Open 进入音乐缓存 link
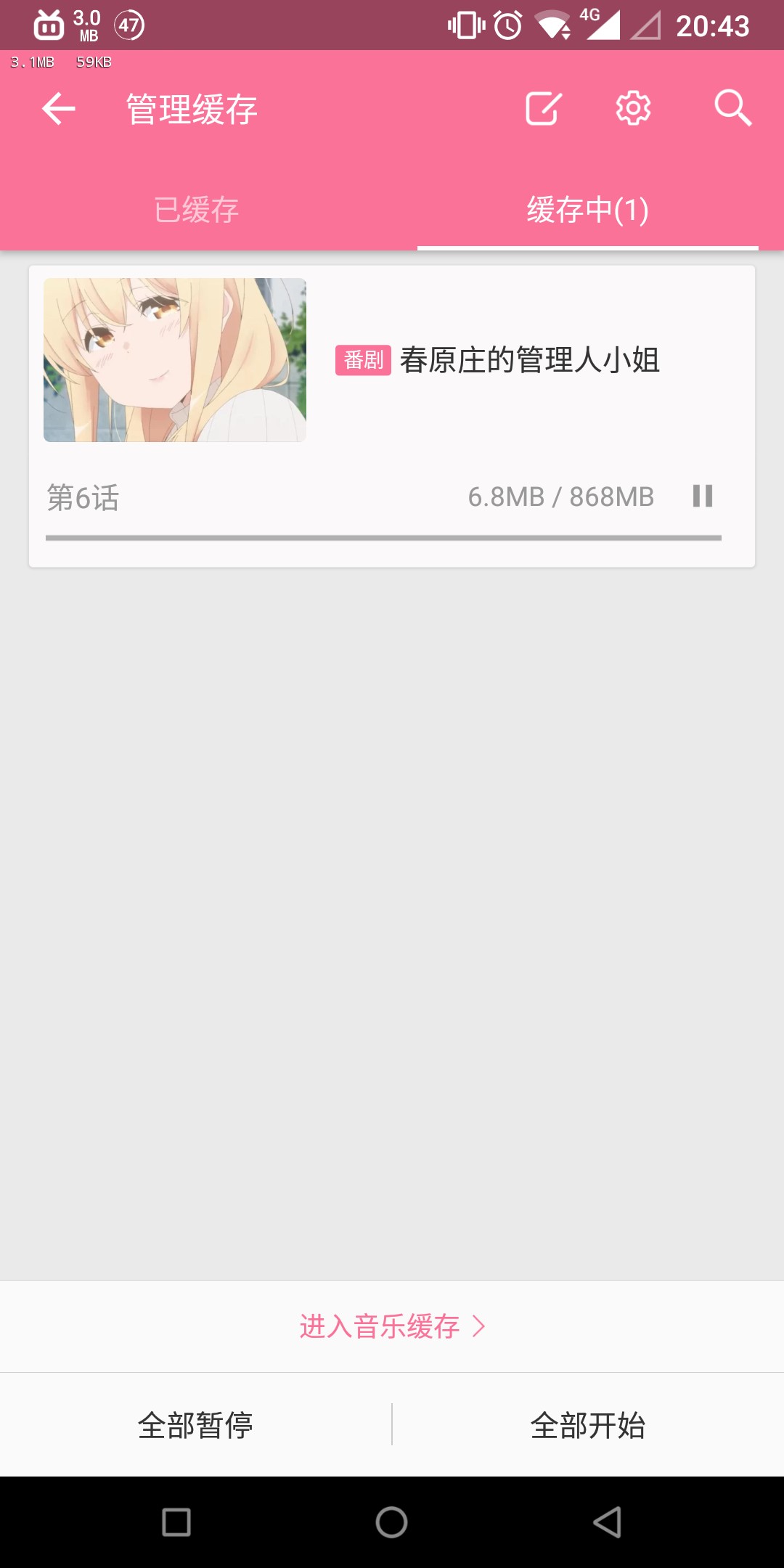Image resolution: width=784 pixels, height=1568 pixels. pyautogui.click(x=392, y=1326)
